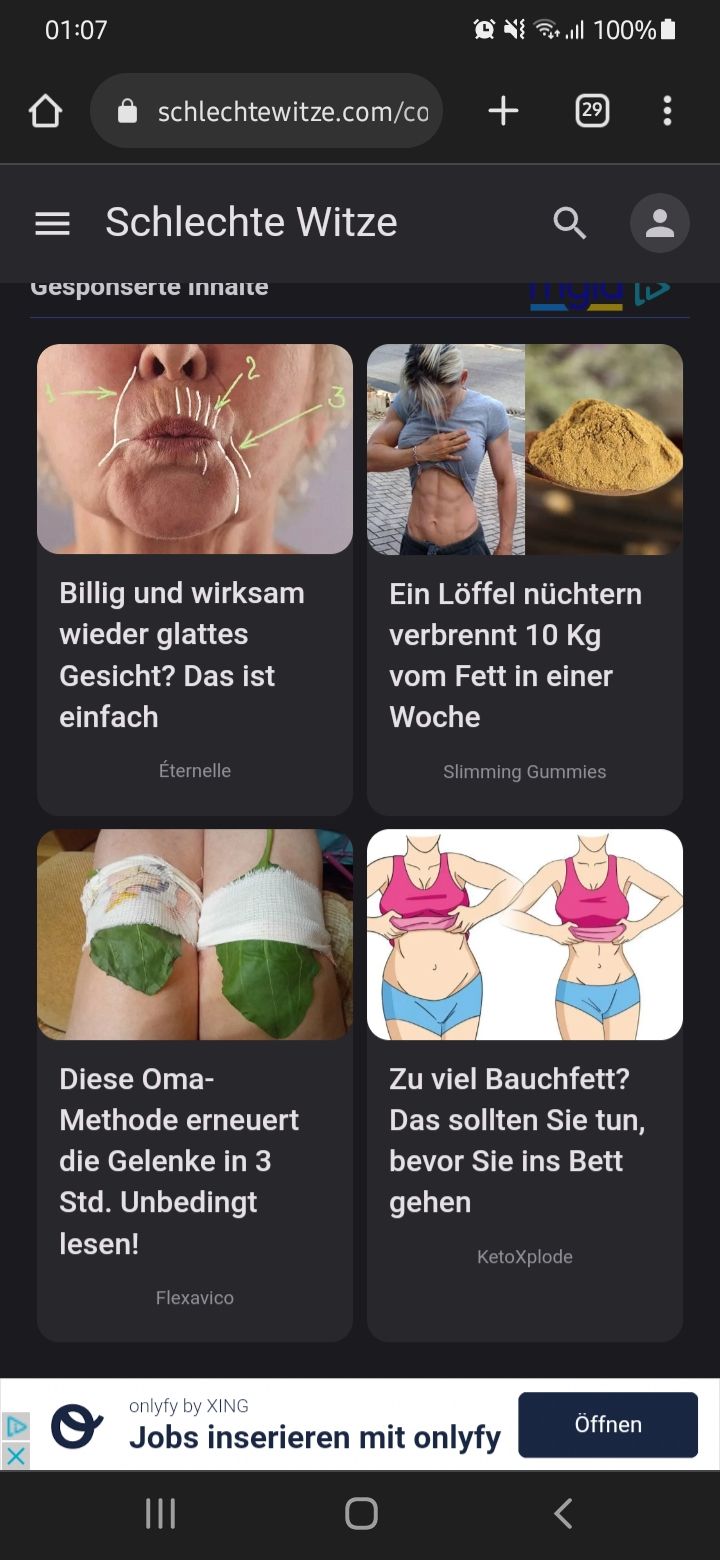This screenshot has width=720, height=1560.
Task: Open the KetoXplode Bauchfett card
Action: (525, 1084)
